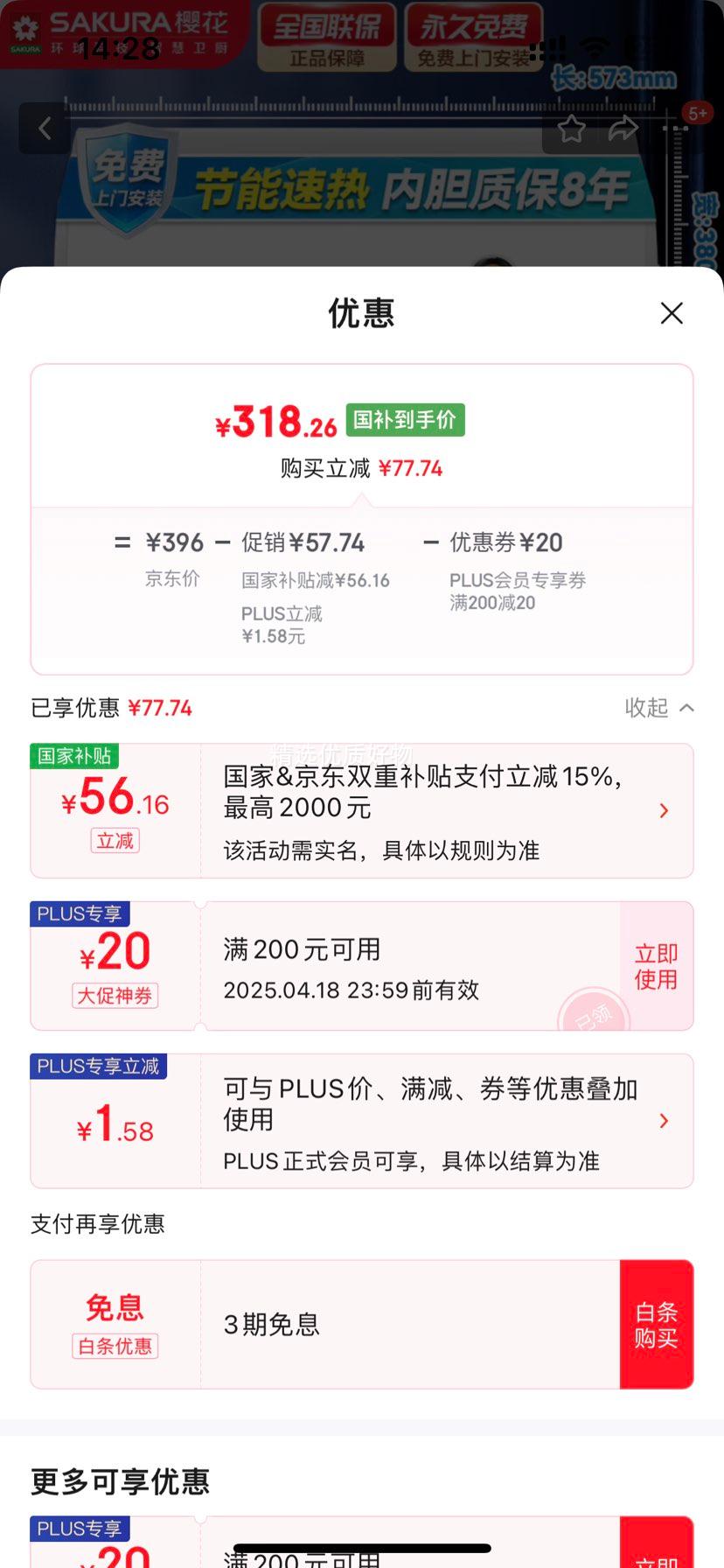Close the 优惠 discount popup
Viewport: 724px width, 1568px height.
(x=672, y=312)
